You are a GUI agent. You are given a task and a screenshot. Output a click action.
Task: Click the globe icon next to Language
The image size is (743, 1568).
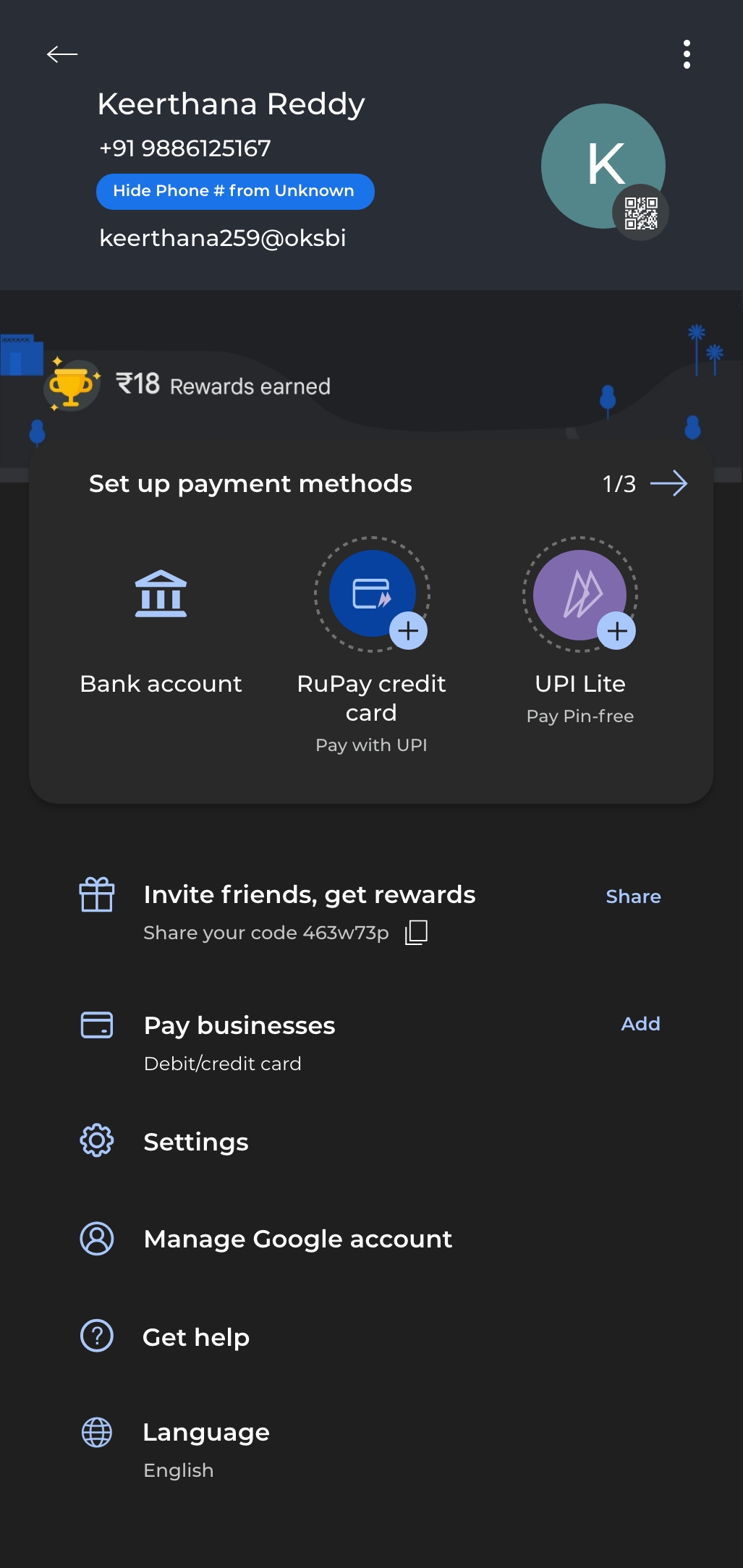(x=96, y=1431)
